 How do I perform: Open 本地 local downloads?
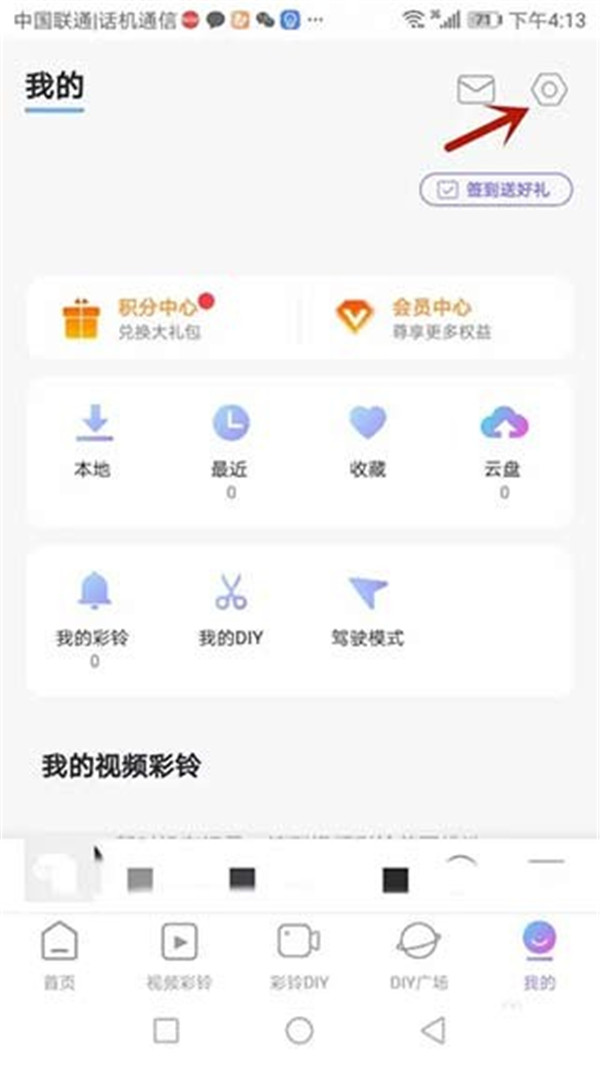click(x=95, y=440)
